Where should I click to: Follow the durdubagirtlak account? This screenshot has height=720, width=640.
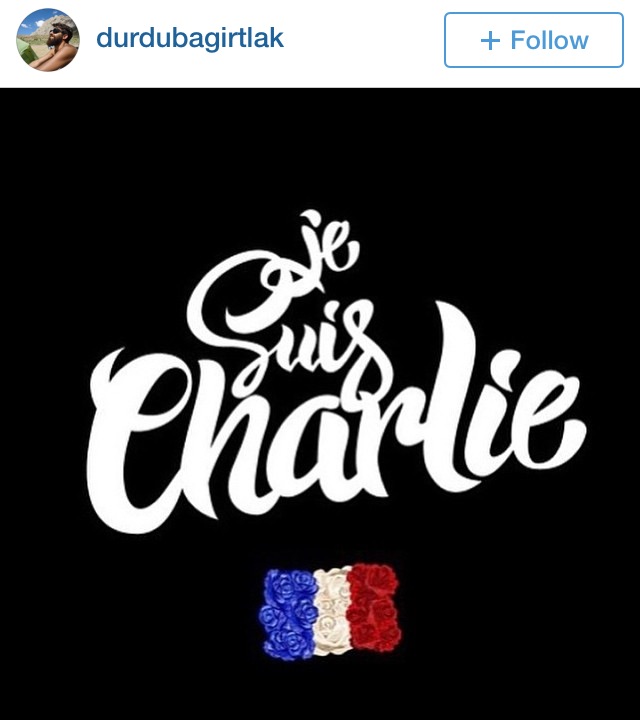point(533,40)
